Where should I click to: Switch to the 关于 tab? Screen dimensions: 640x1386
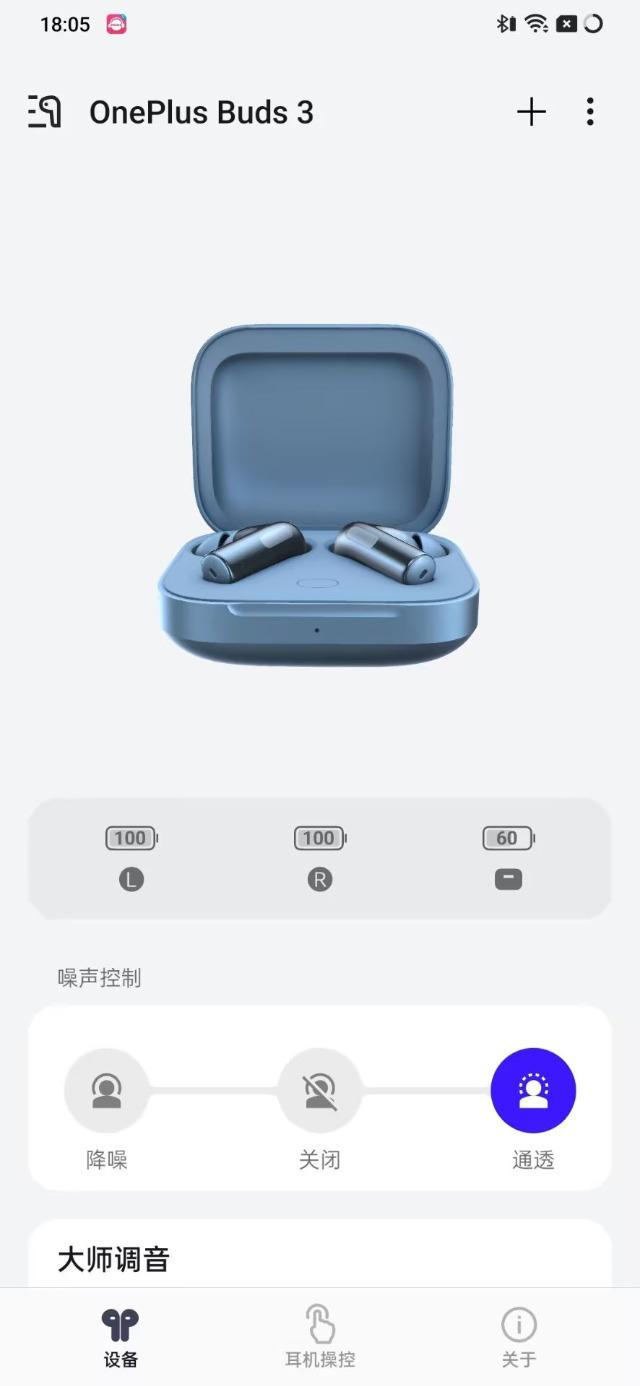(519, 1337)
